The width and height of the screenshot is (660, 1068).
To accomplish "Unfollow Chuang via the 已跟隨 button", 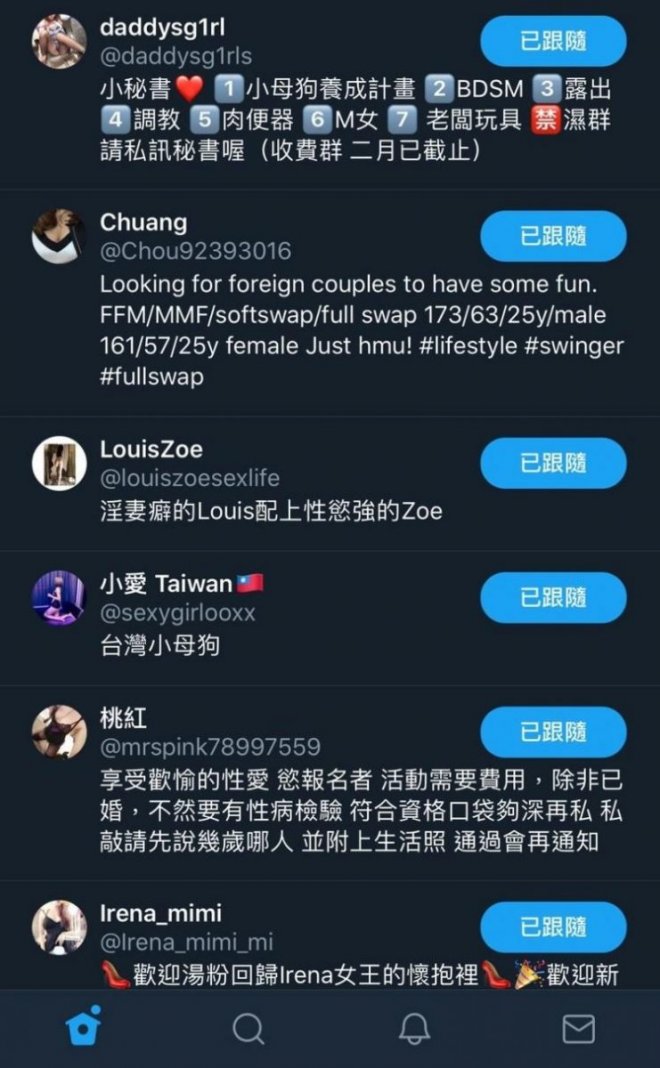I will click(x=553, y=237).
